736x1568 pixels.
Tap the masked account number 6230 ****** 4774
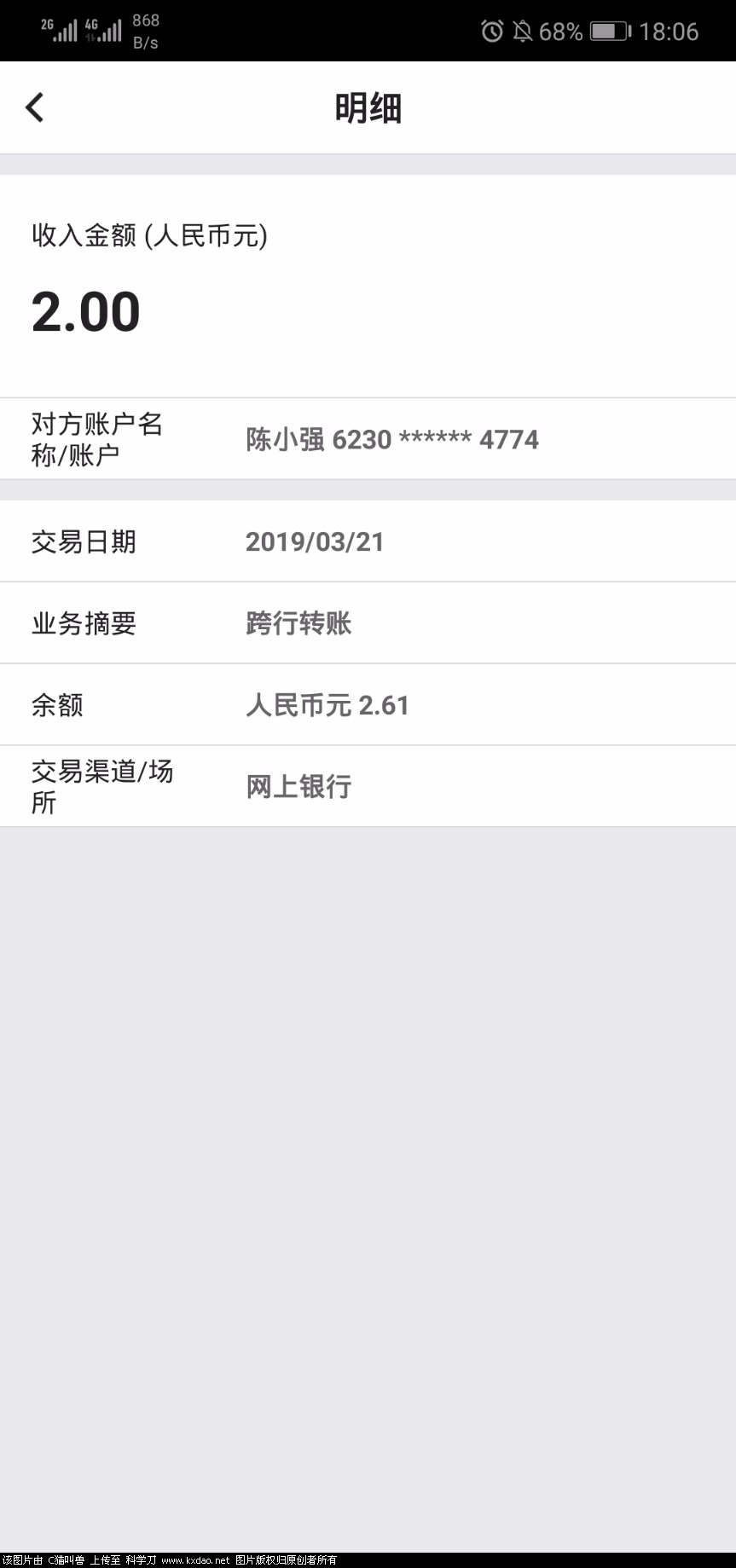tap(438, 438)
